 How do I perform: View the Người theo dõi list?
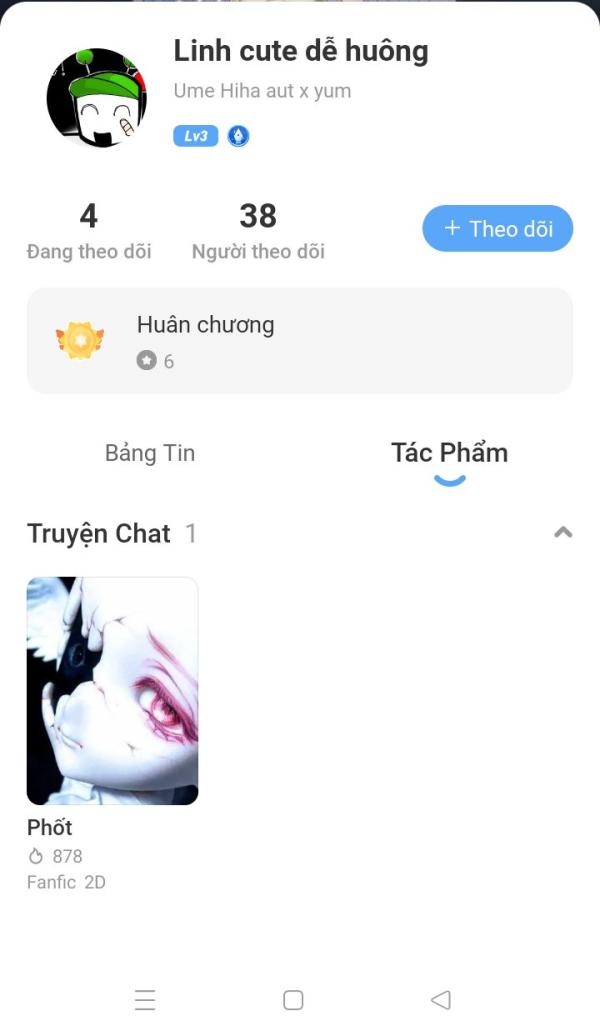[258, 232]
